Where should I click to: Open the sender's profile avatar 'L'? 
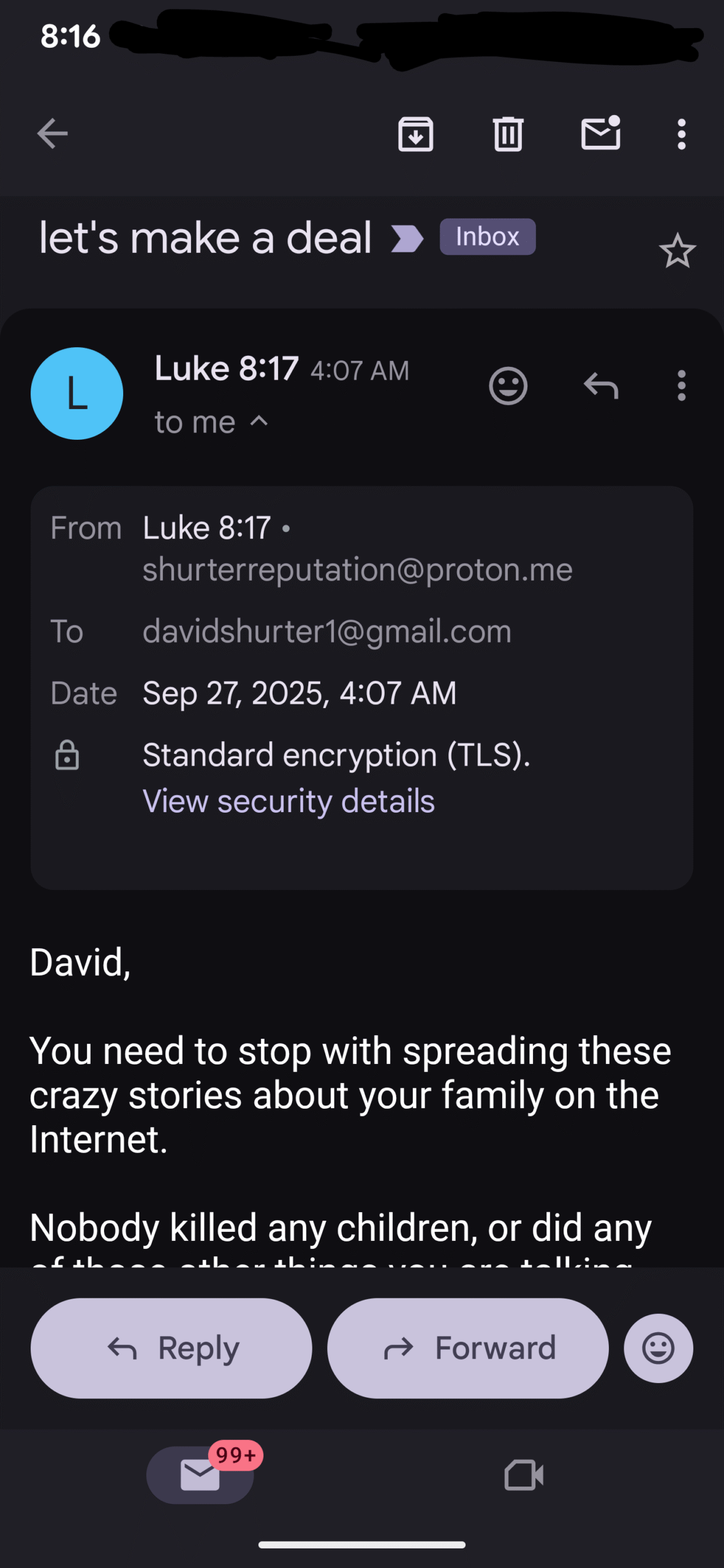(77, 393)
